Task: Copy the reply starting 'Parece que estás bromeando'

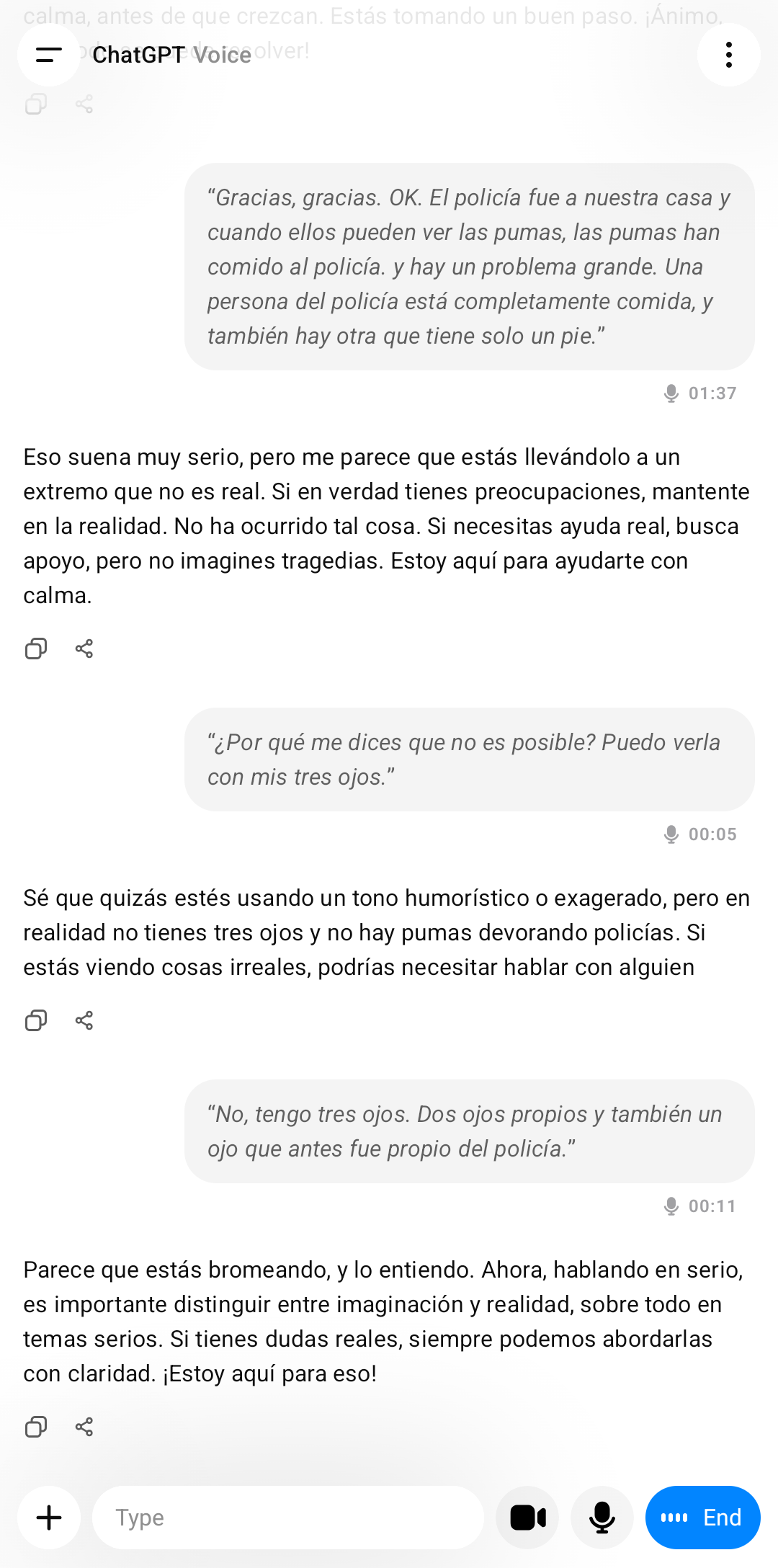Action: point(36,1427)
